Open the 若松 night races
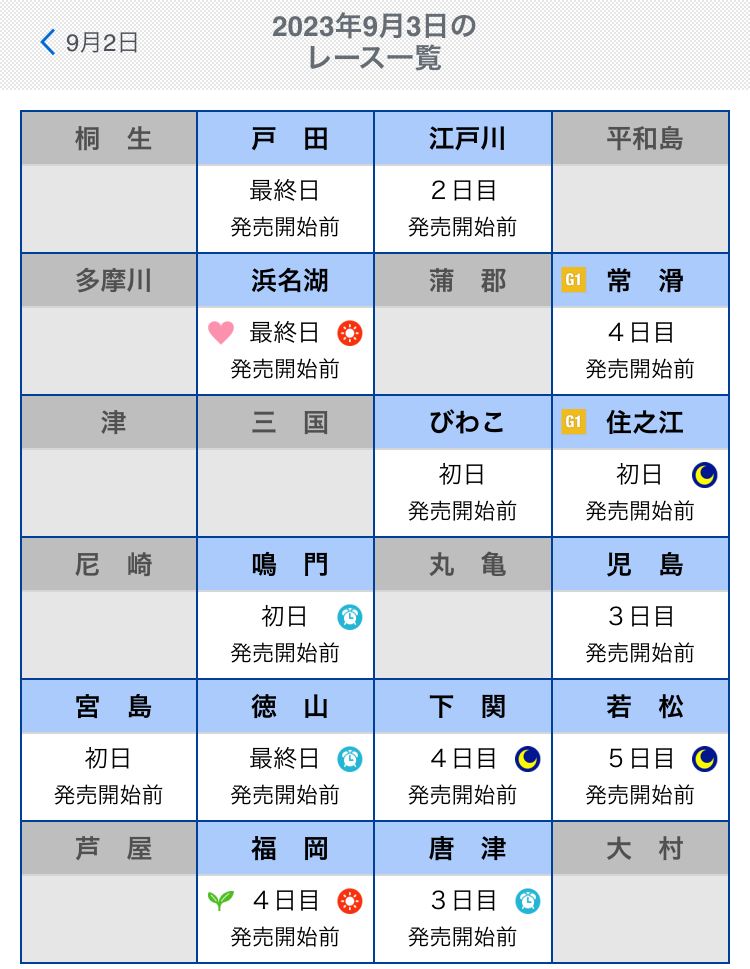 (641, 750)
